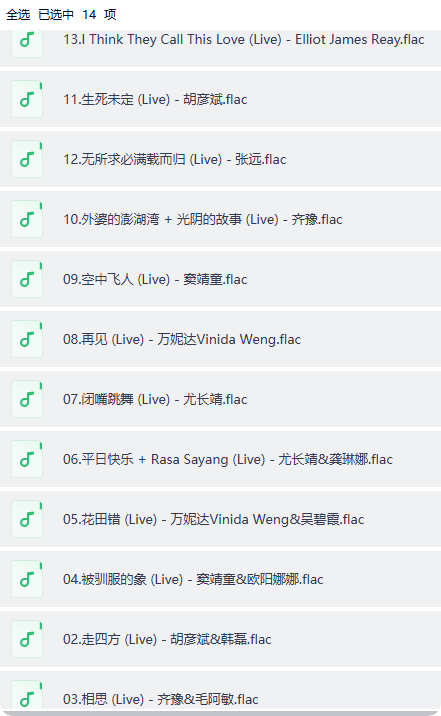Tap the 05.花田错 (Live) file row
The height and width of the screenshot is (716, 441).
tap(220, 519)
